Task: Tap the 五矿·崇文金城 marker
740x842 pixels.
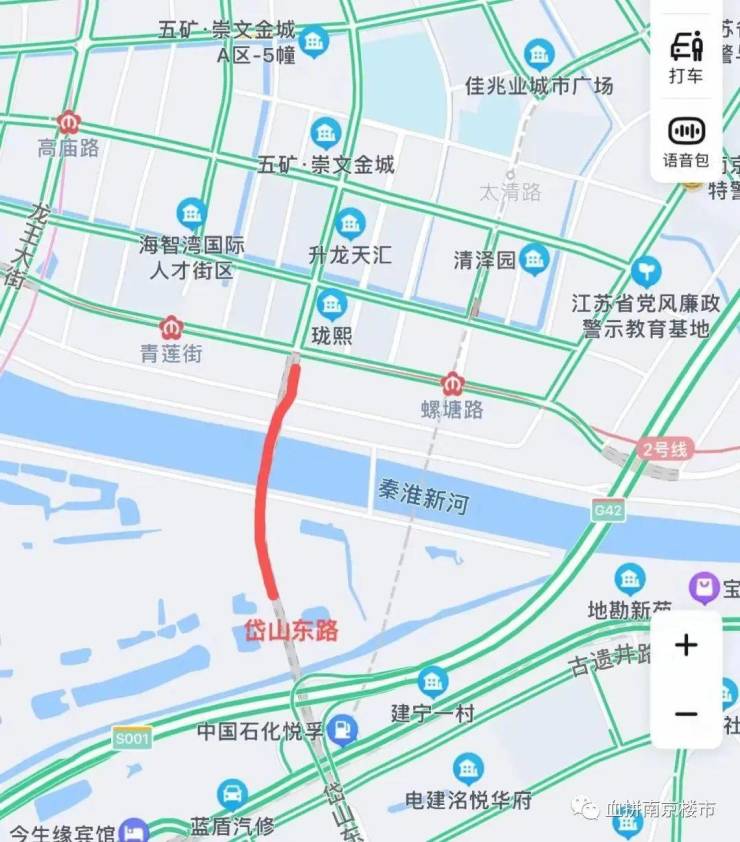Action: 325,132
